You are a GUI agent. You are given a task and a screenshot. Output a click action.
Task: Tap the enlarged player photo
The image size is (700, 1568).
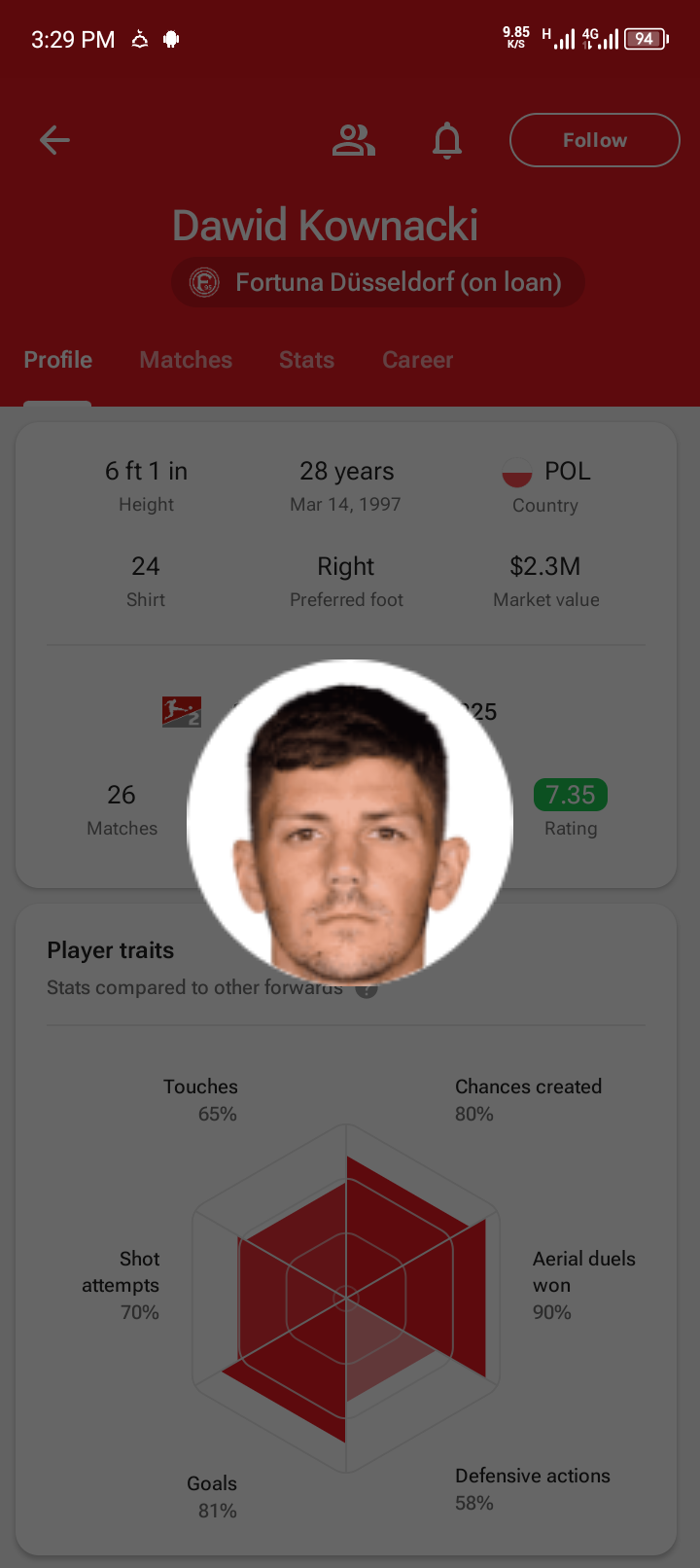tap(350, 822)
